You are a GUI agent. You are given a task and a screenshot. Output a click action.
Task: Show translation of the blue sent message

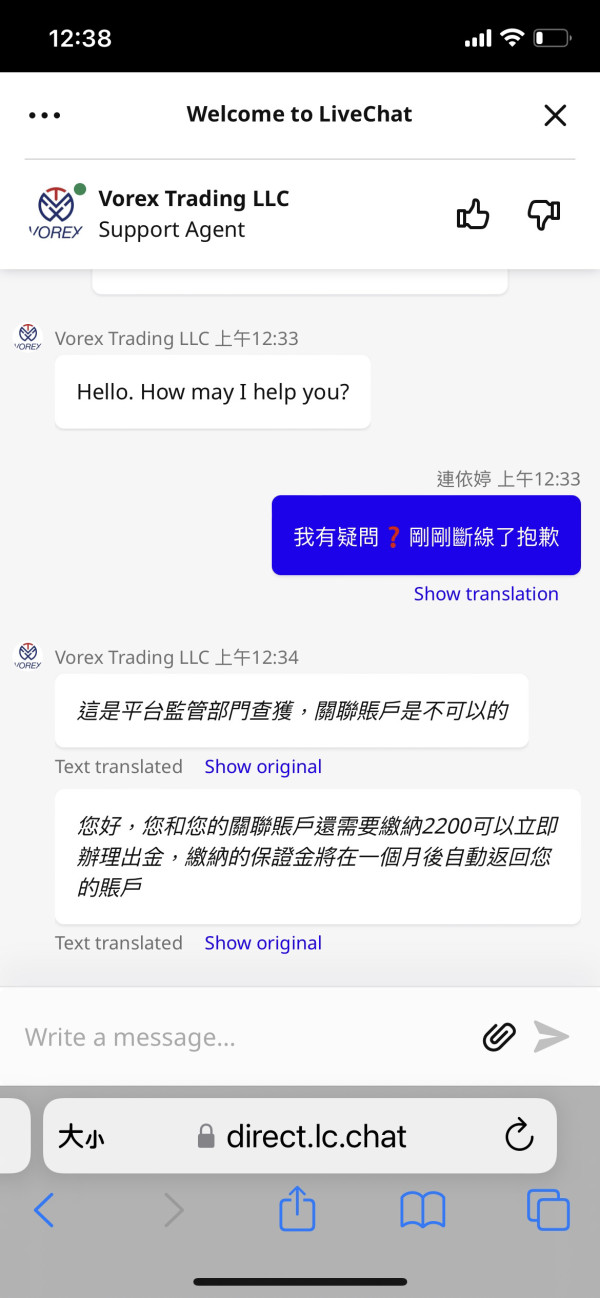coord(486,594)
